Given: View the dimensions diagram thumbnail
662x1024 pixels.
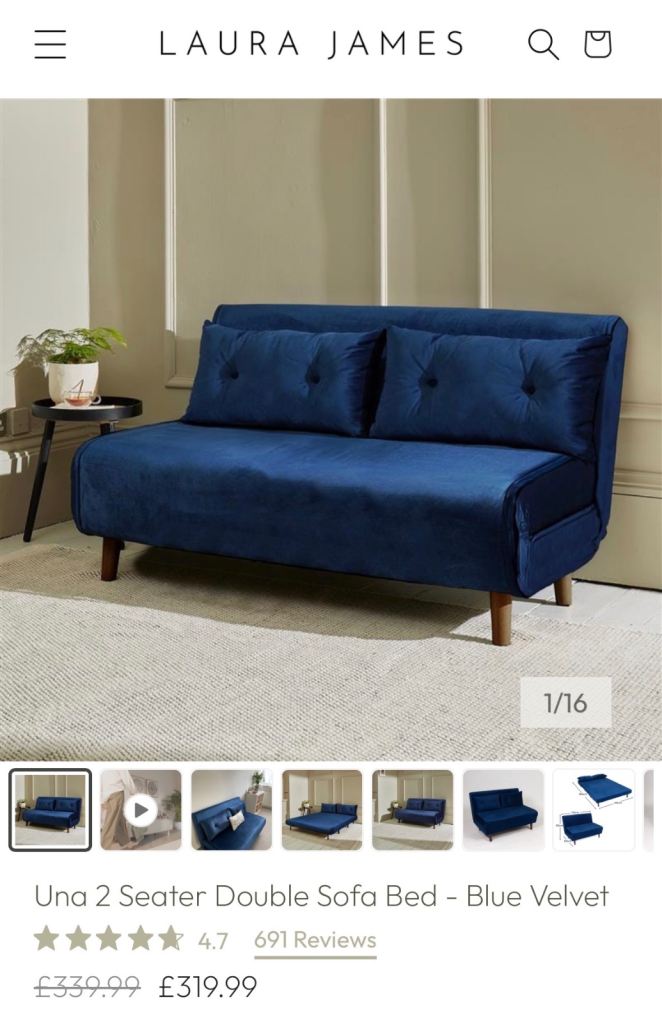Looking at the screenshot, I should click(593, 810).
